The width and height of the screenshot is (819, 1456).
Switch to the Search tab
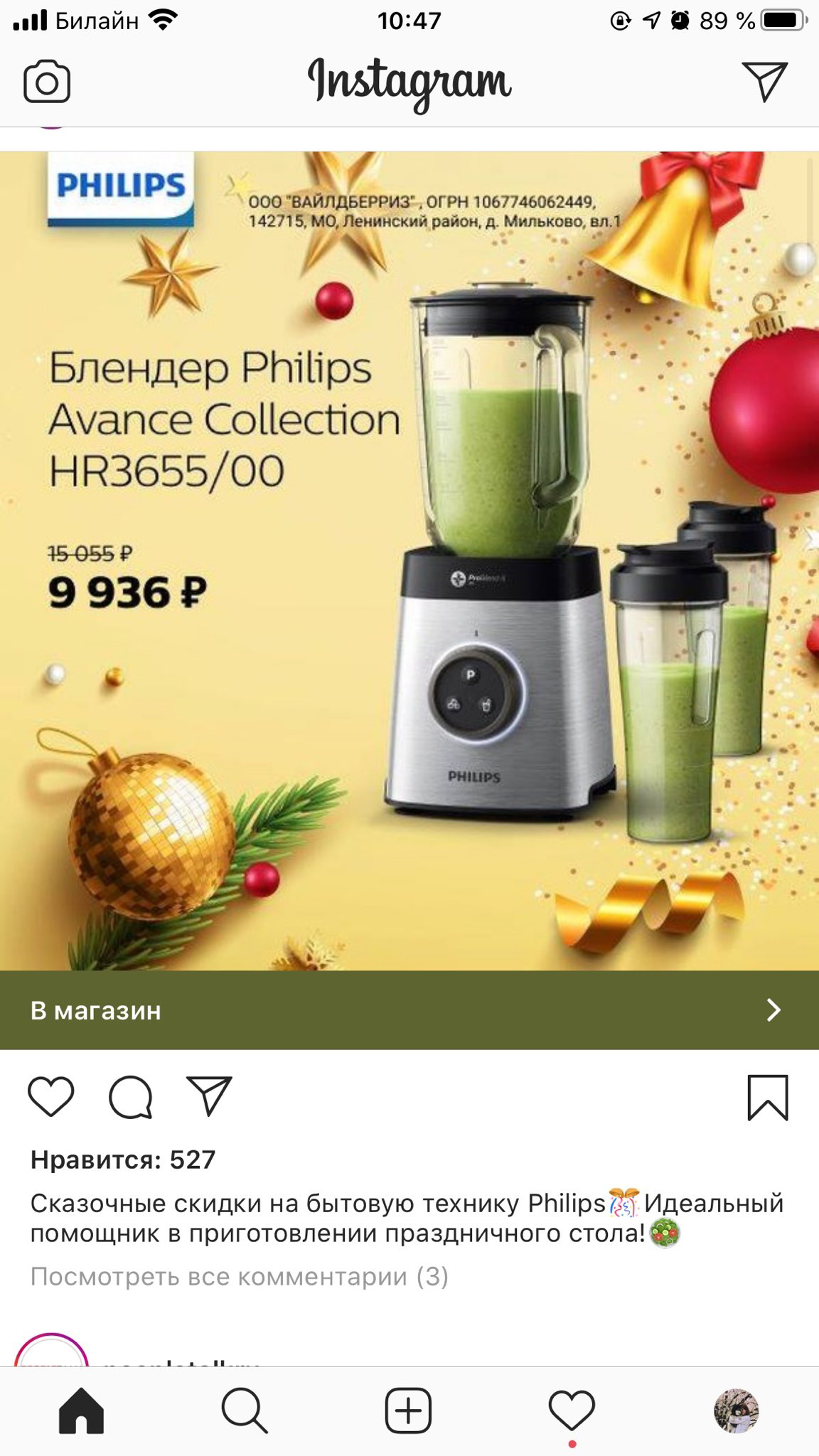(245, 1410)
